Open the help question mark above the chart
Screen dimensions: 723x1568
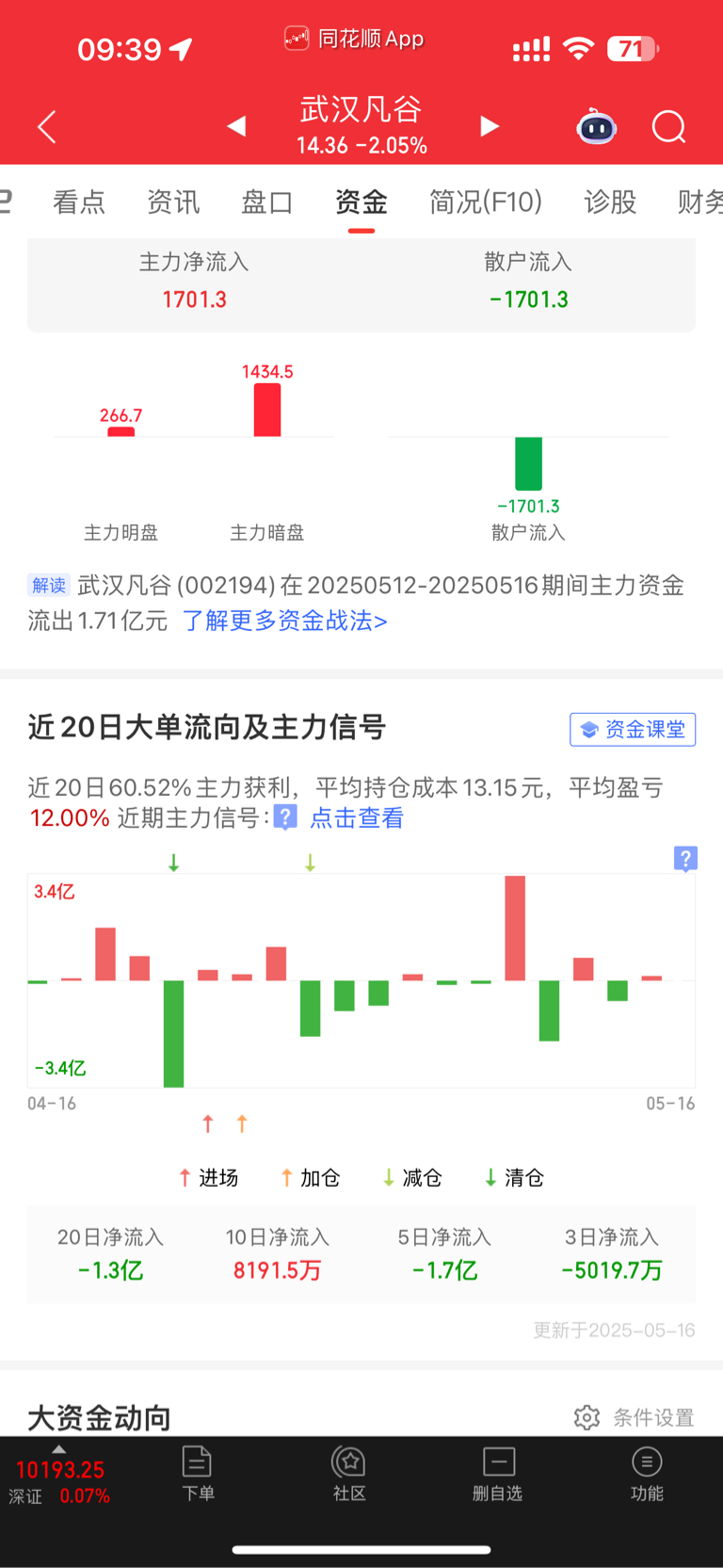coord(685,859)
